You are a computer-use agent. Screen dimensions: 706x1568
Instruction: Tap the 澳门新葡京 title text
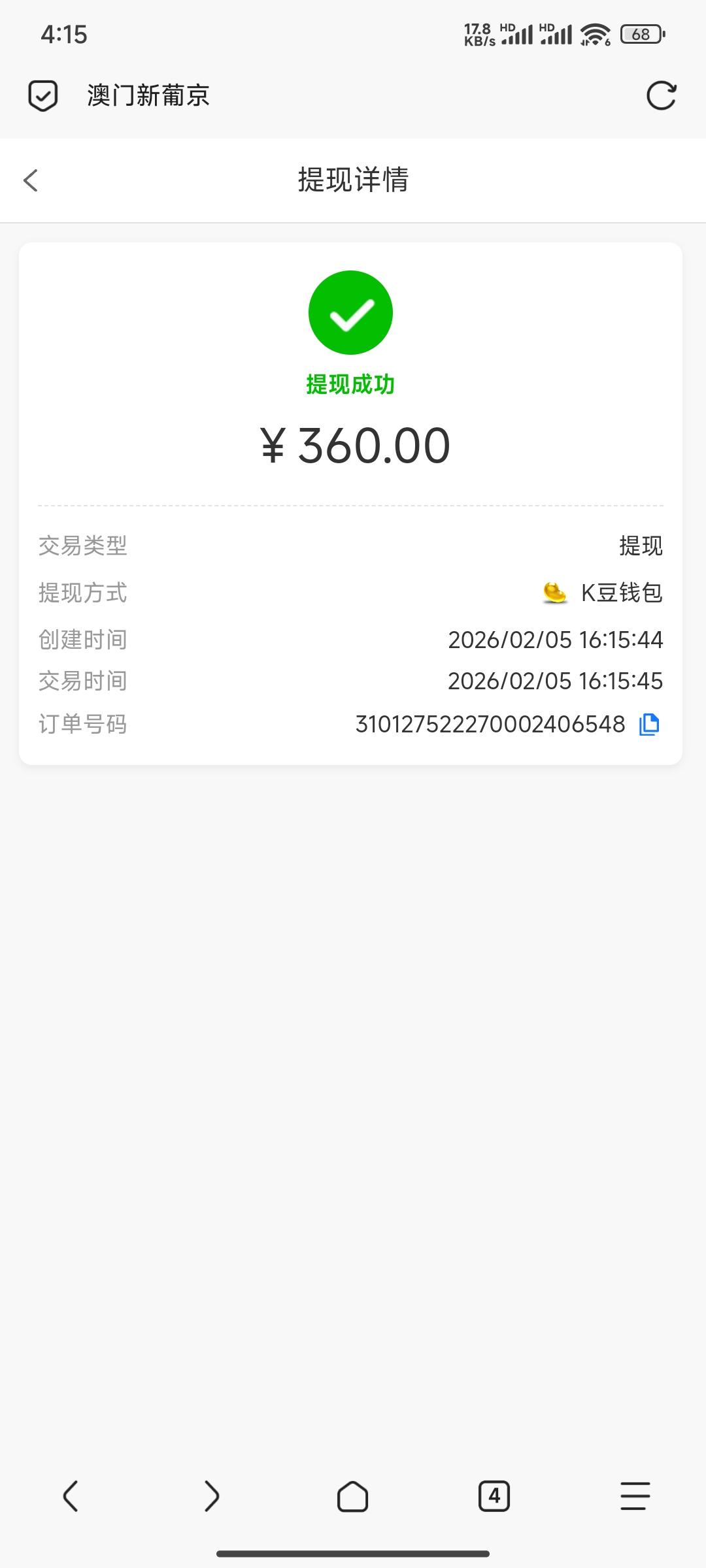tap(146, 95)
